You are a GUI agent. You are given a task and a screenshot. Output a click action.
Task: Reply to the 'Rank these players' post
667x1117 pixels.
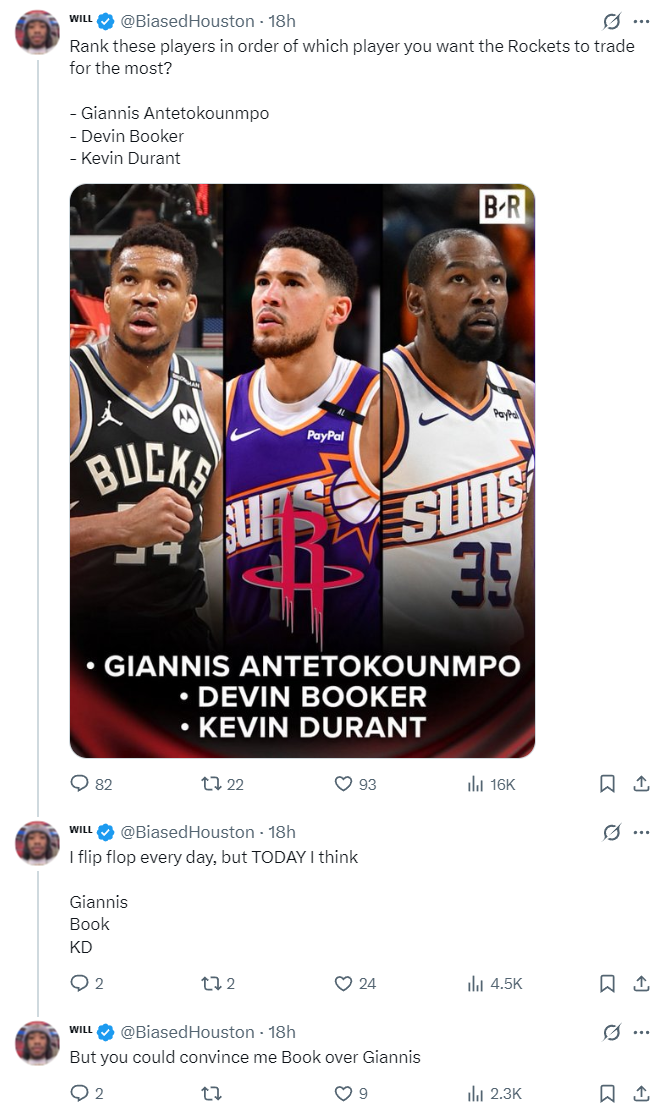pyautogui.click(x=91, y=784)
